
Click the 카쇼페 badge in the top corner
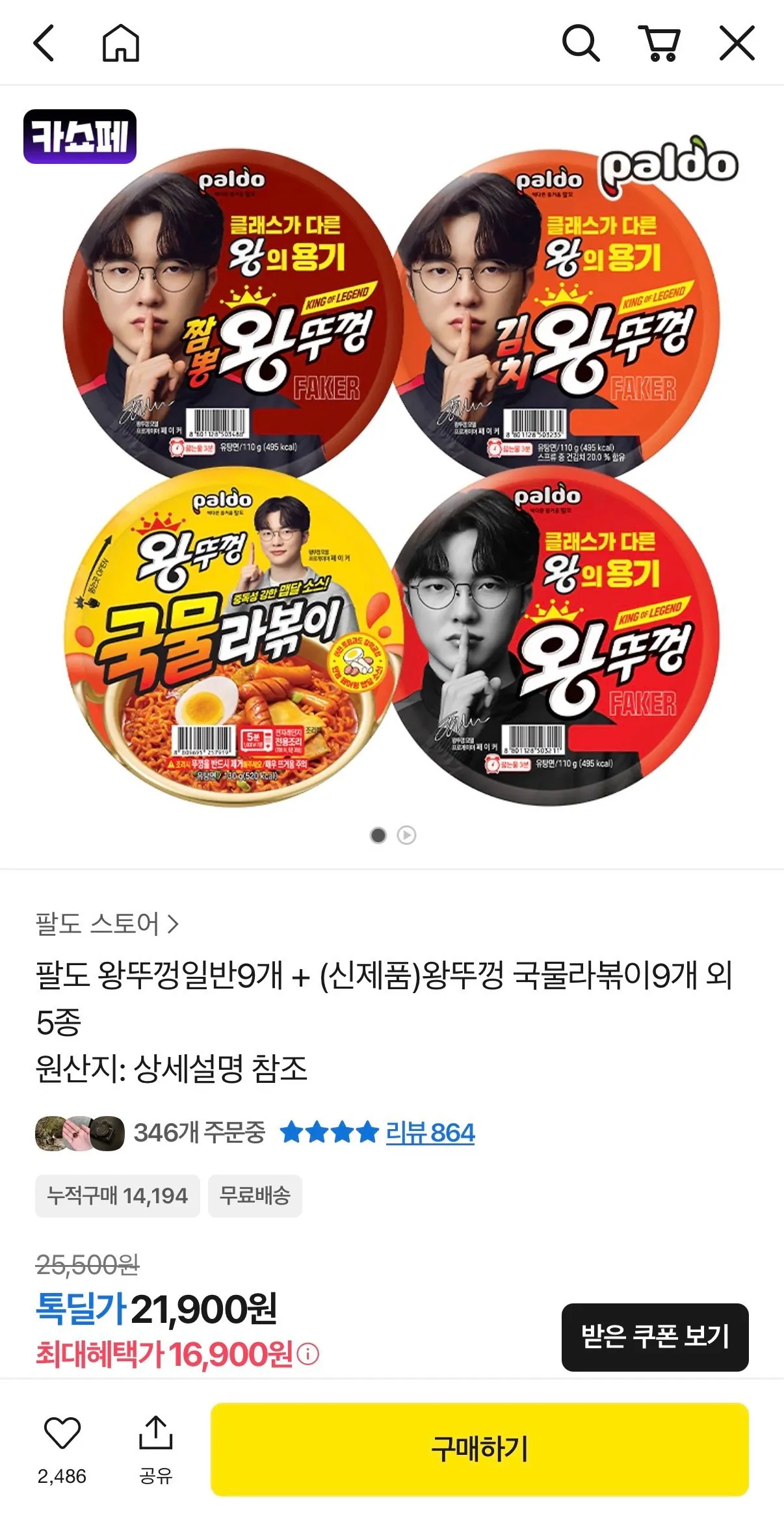(79, 137)
